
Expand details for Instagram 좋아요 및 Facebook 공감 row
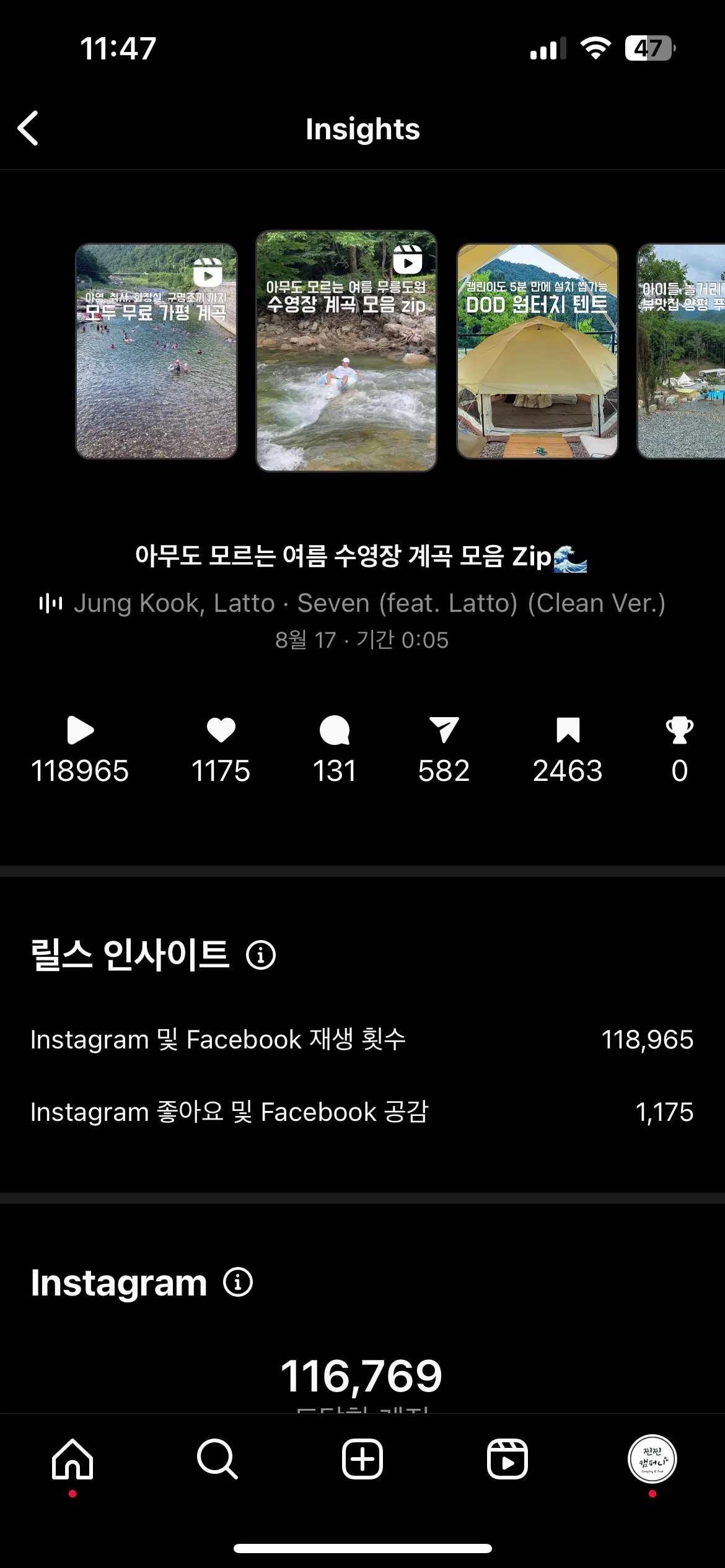(x=362, y=1112)
